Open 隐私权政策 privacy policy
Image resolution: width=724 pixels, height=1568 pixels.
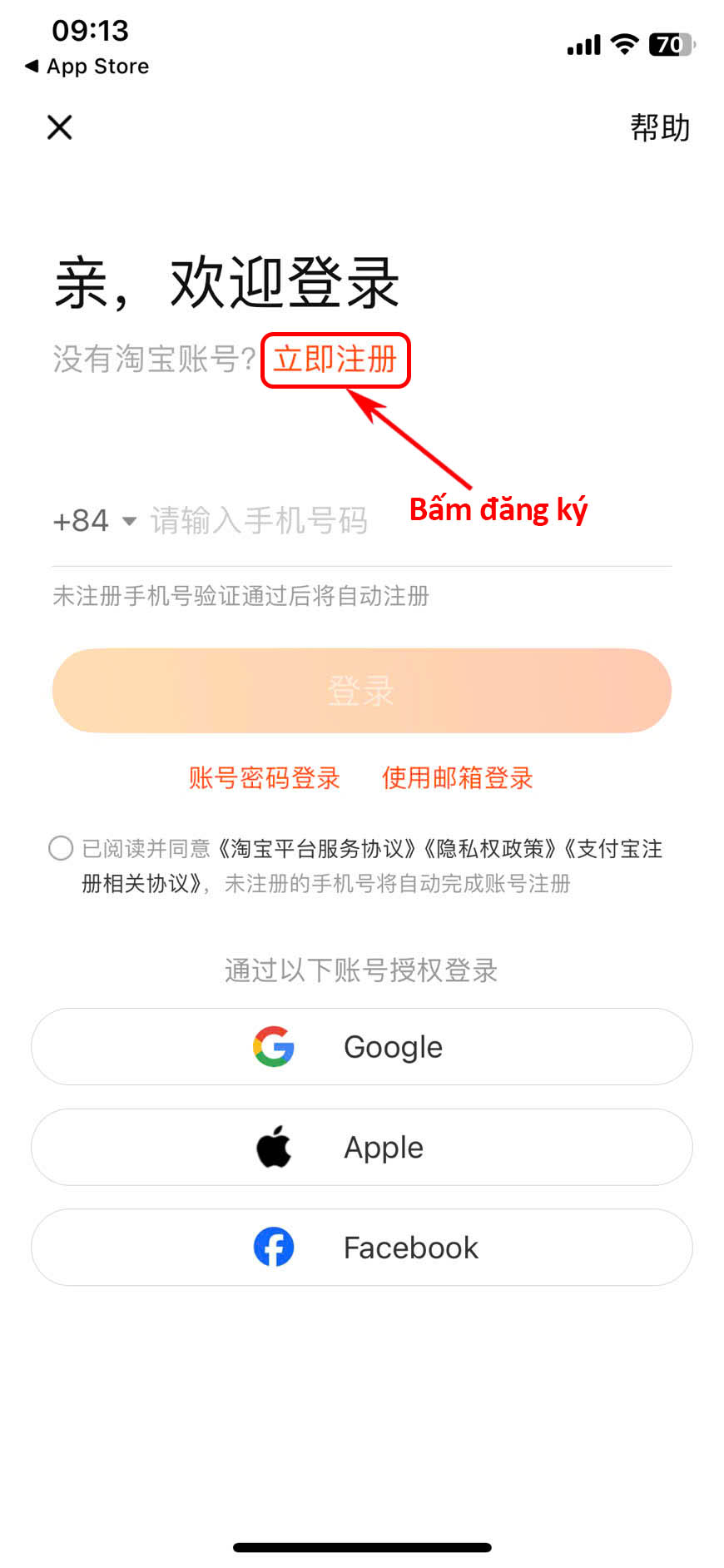pyautogui.click(x=491, y=849)
